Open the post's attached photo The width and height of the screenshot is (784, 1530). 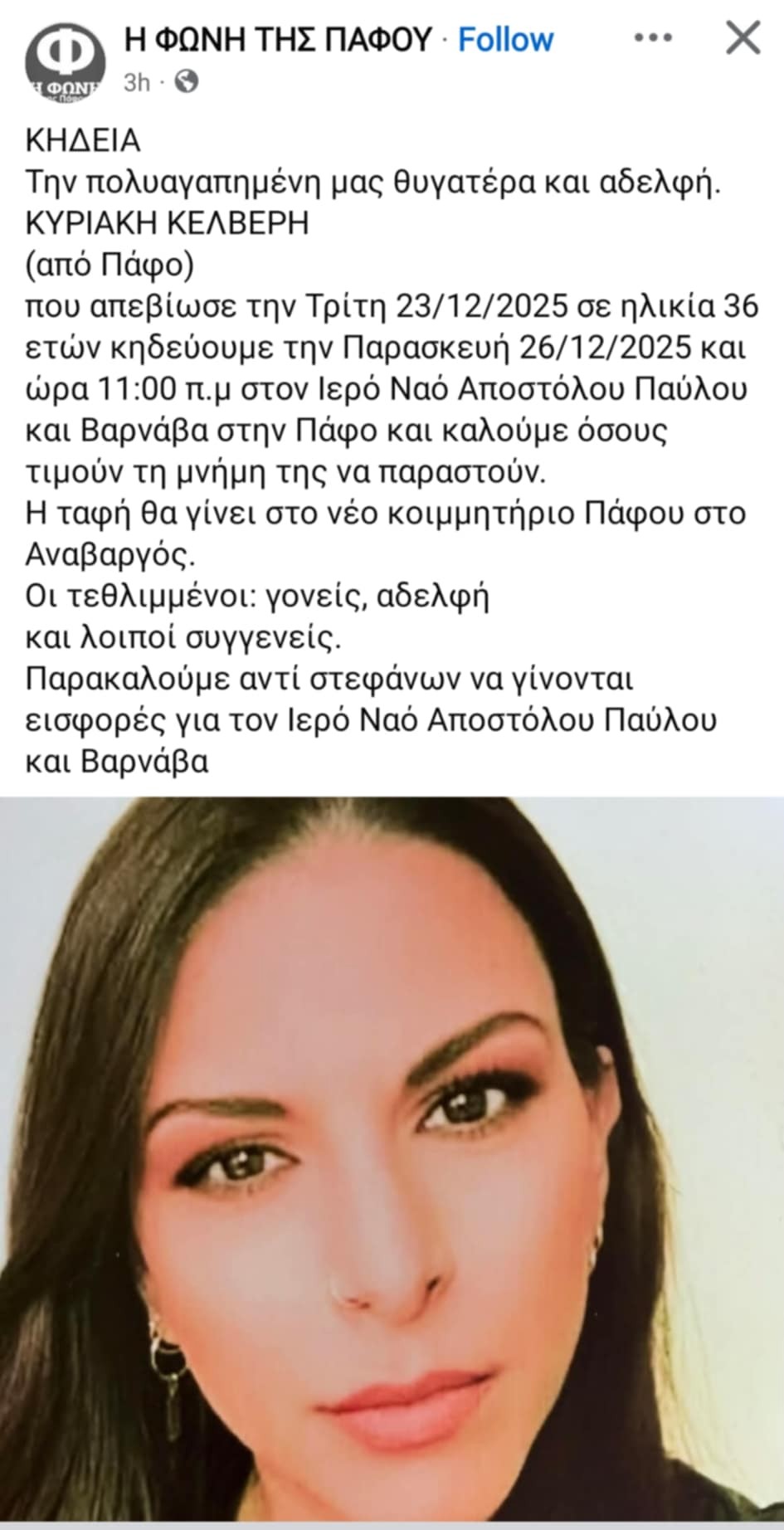coord(392,1162)
